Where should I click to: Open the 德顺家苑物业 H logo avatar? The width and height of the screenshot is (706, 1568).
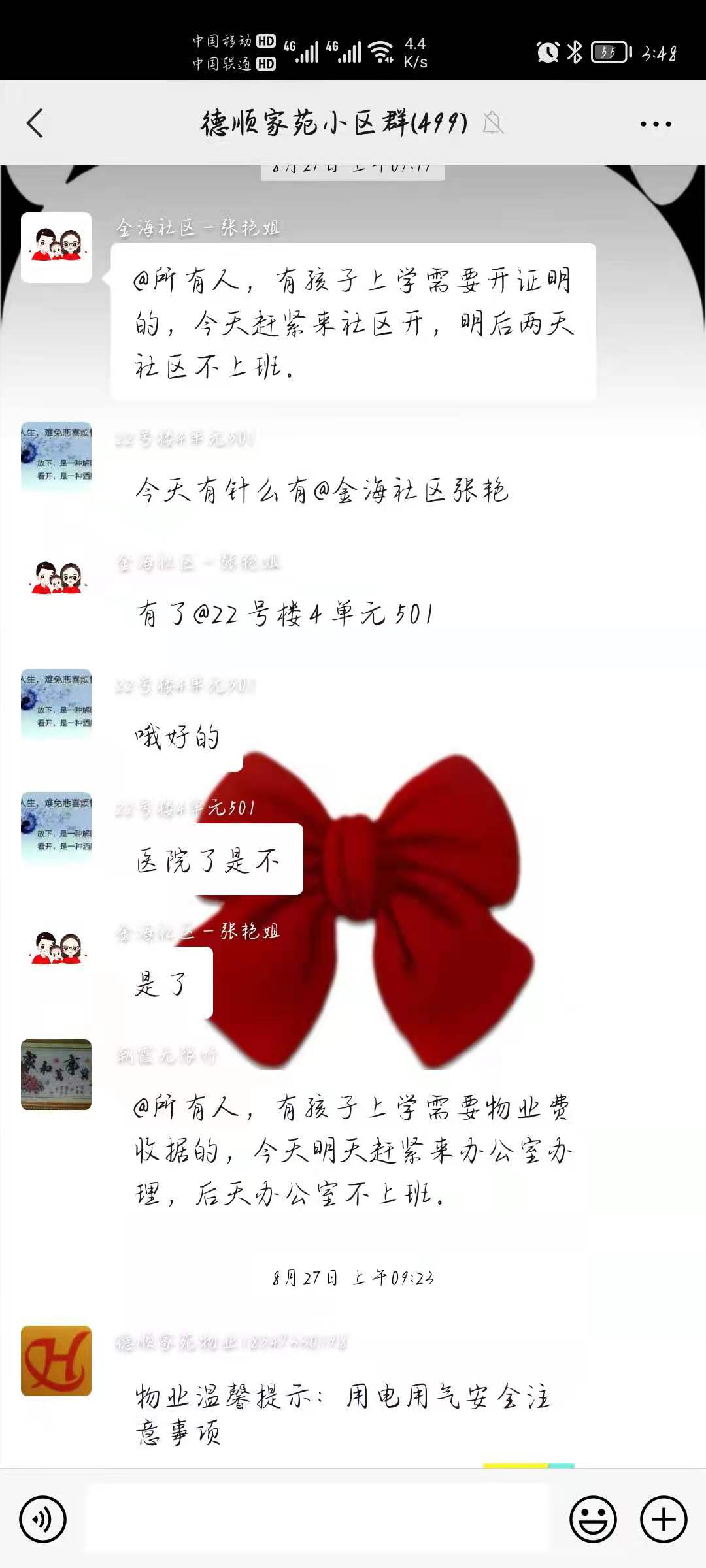click(56, 1360)
